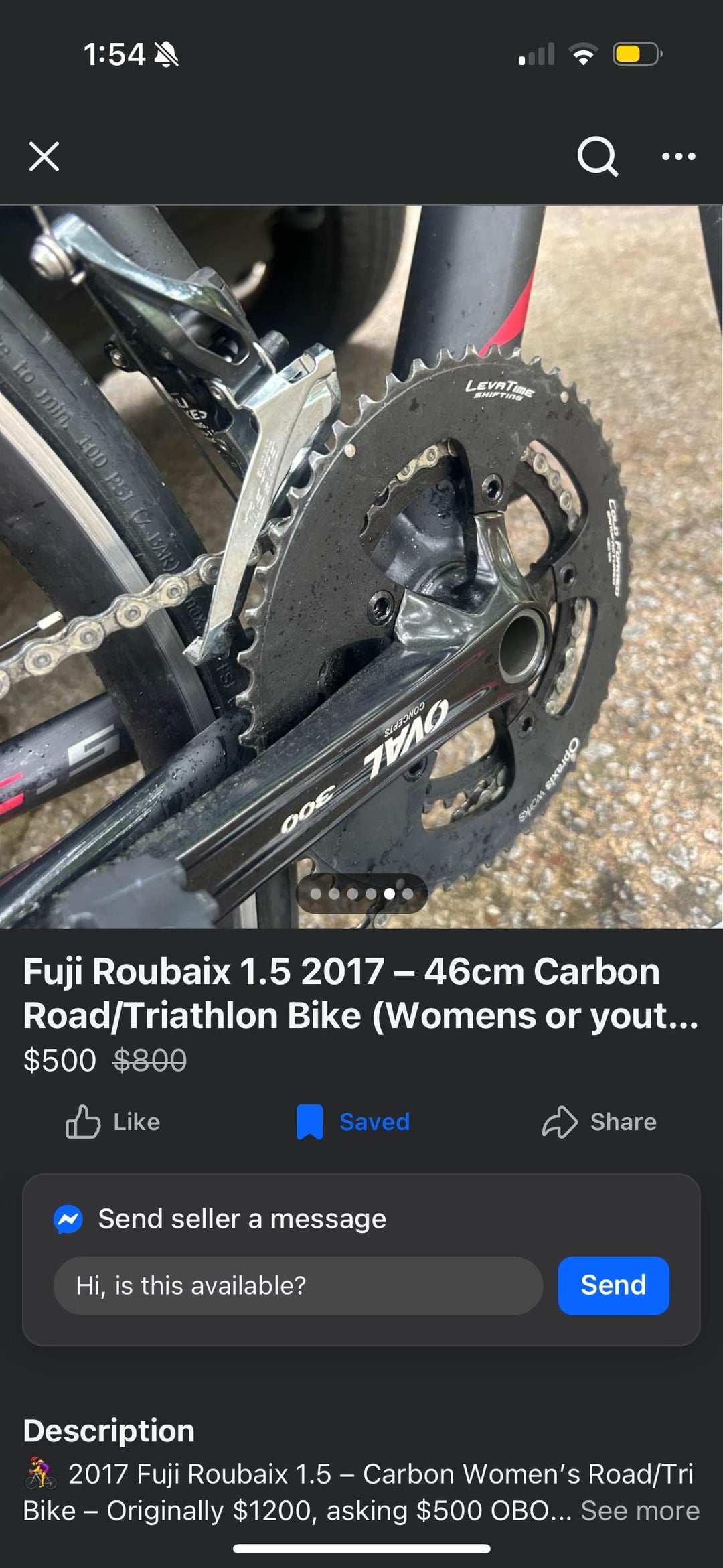Edit the 'Hi, is this available?' message field
This screenshot has height=1568, width=723.
point(298,1285)
